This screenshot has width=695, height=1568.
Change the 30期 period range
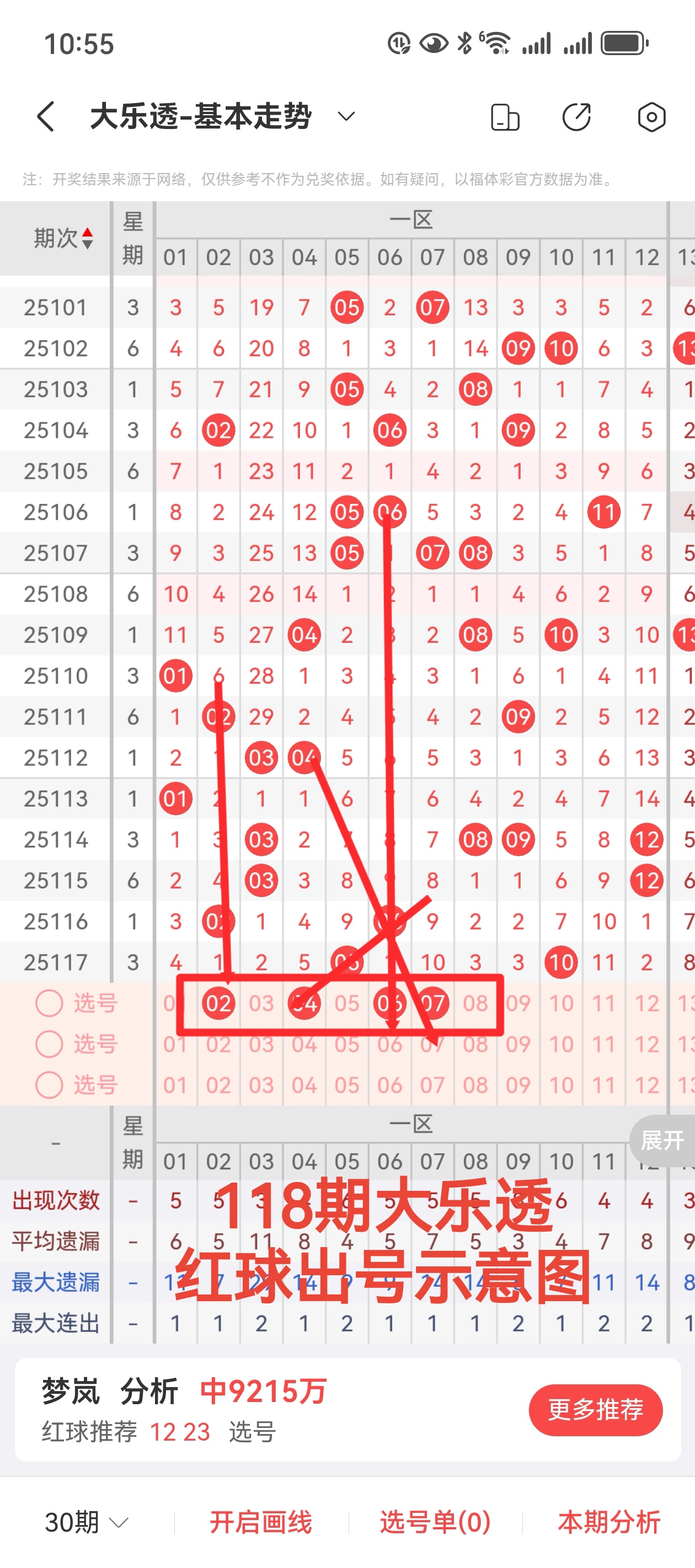pos(87,1522)
